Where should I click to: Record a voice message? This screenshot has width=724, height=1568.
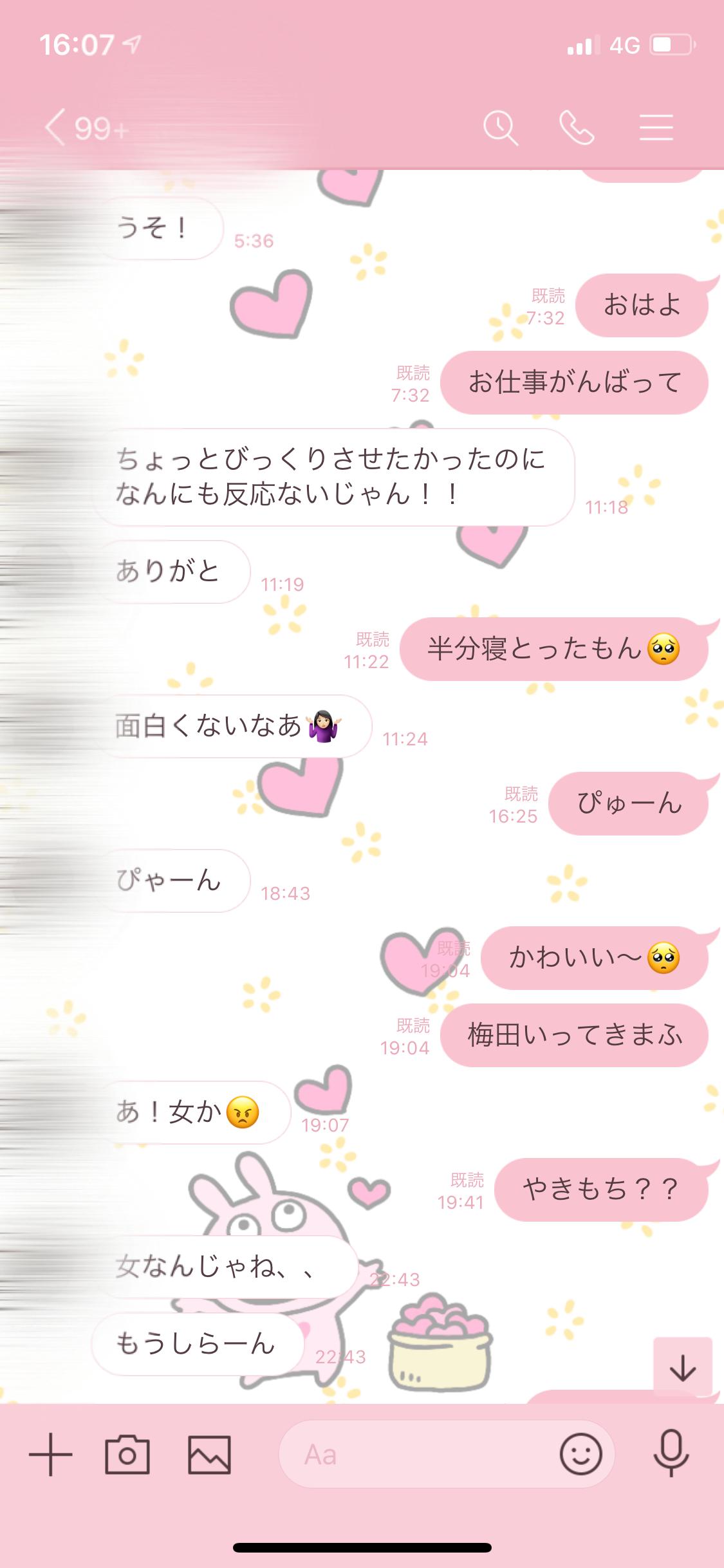click(671, 1455)
